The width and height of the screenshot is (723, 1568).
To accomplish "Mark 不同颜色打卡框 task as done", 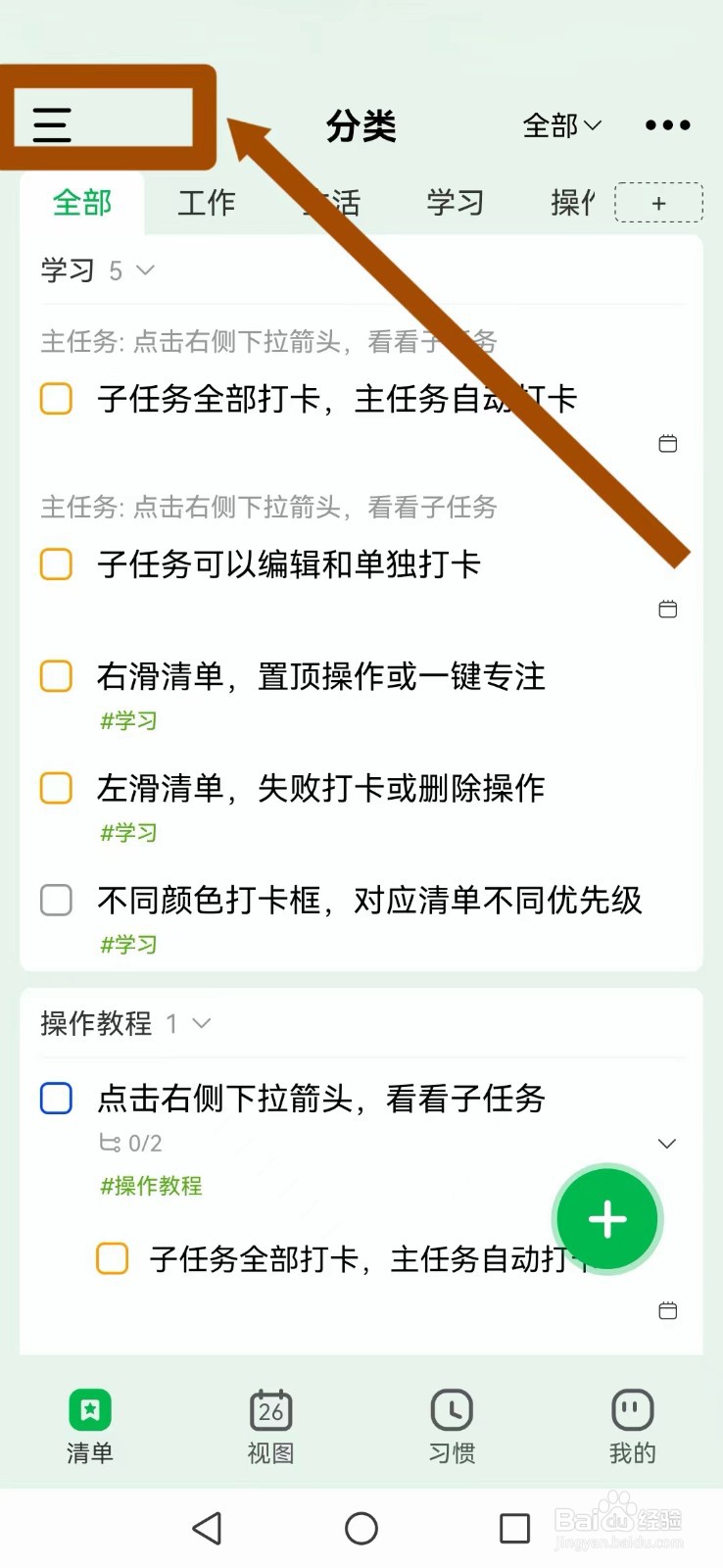I will (x=56, y=900).
